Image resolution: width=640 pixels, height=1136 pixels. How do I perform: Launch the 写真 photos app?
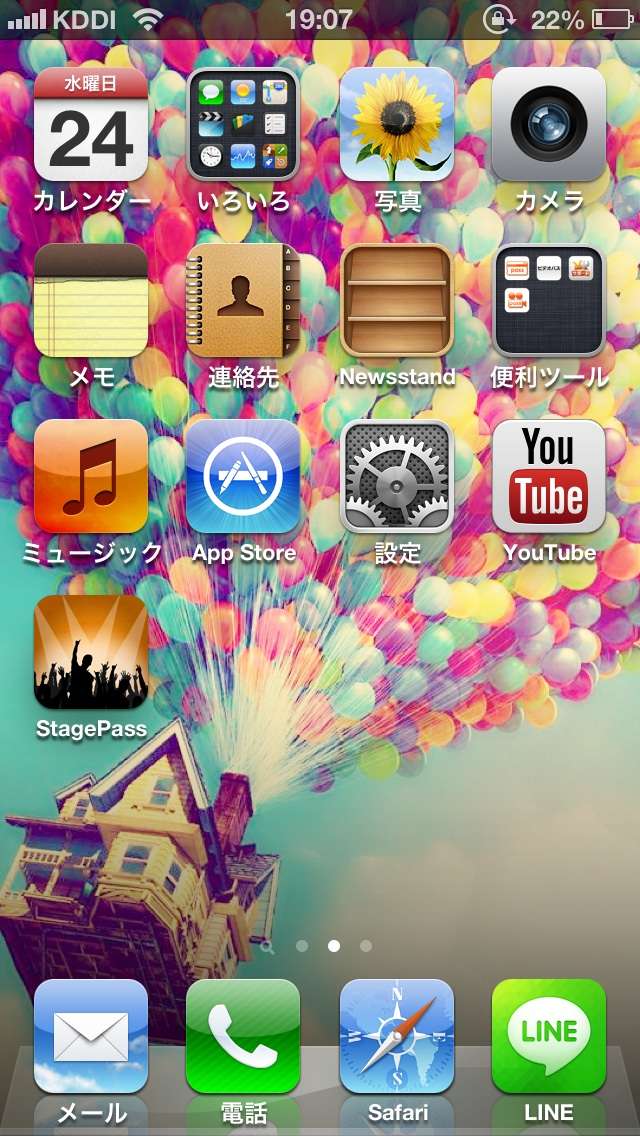397,125
